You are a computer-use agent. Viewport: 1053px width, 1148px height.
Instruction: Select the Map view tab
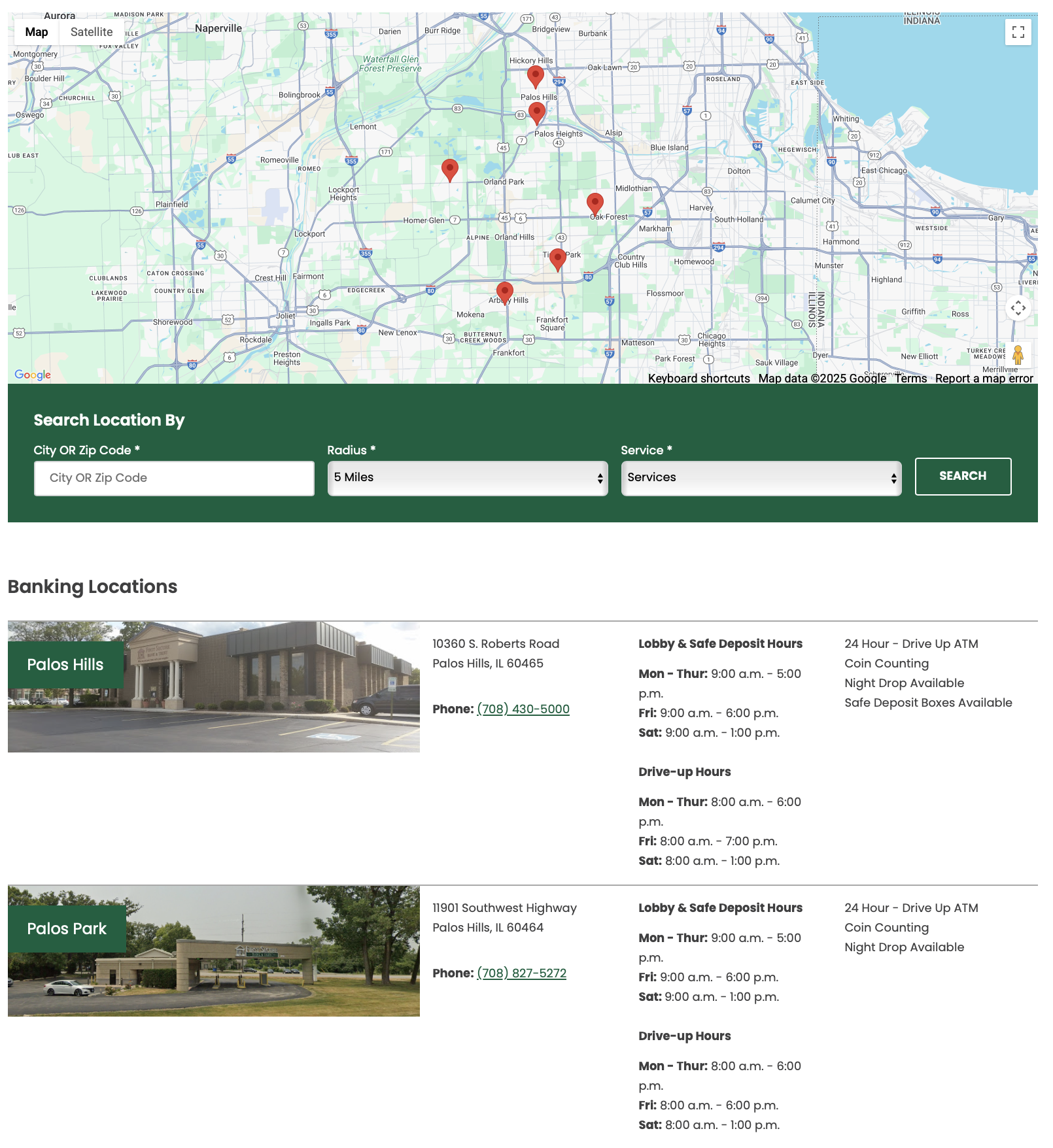[x=37, y=32]
